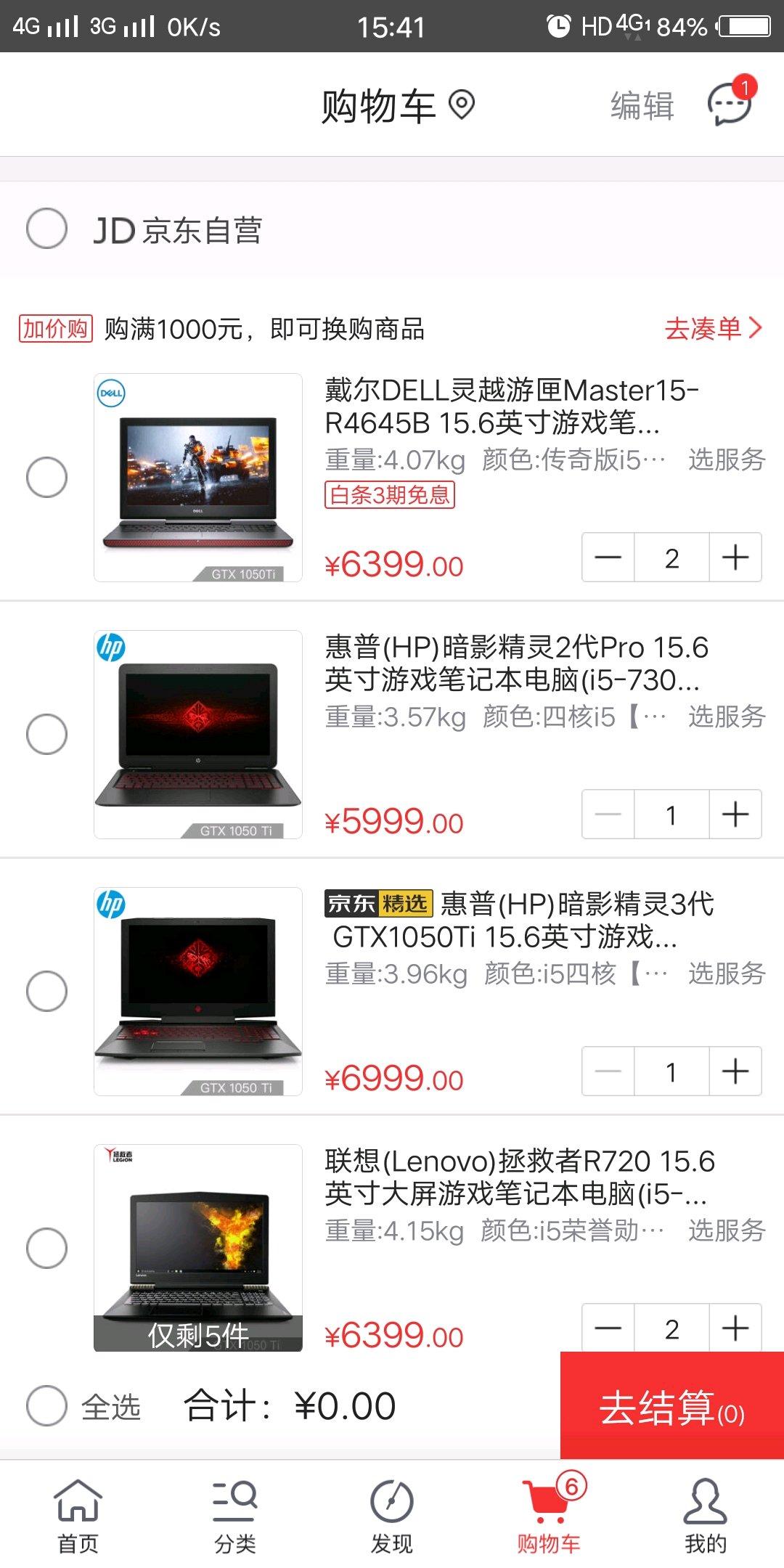Select all JD 京东自营 items

click(47, 229)
